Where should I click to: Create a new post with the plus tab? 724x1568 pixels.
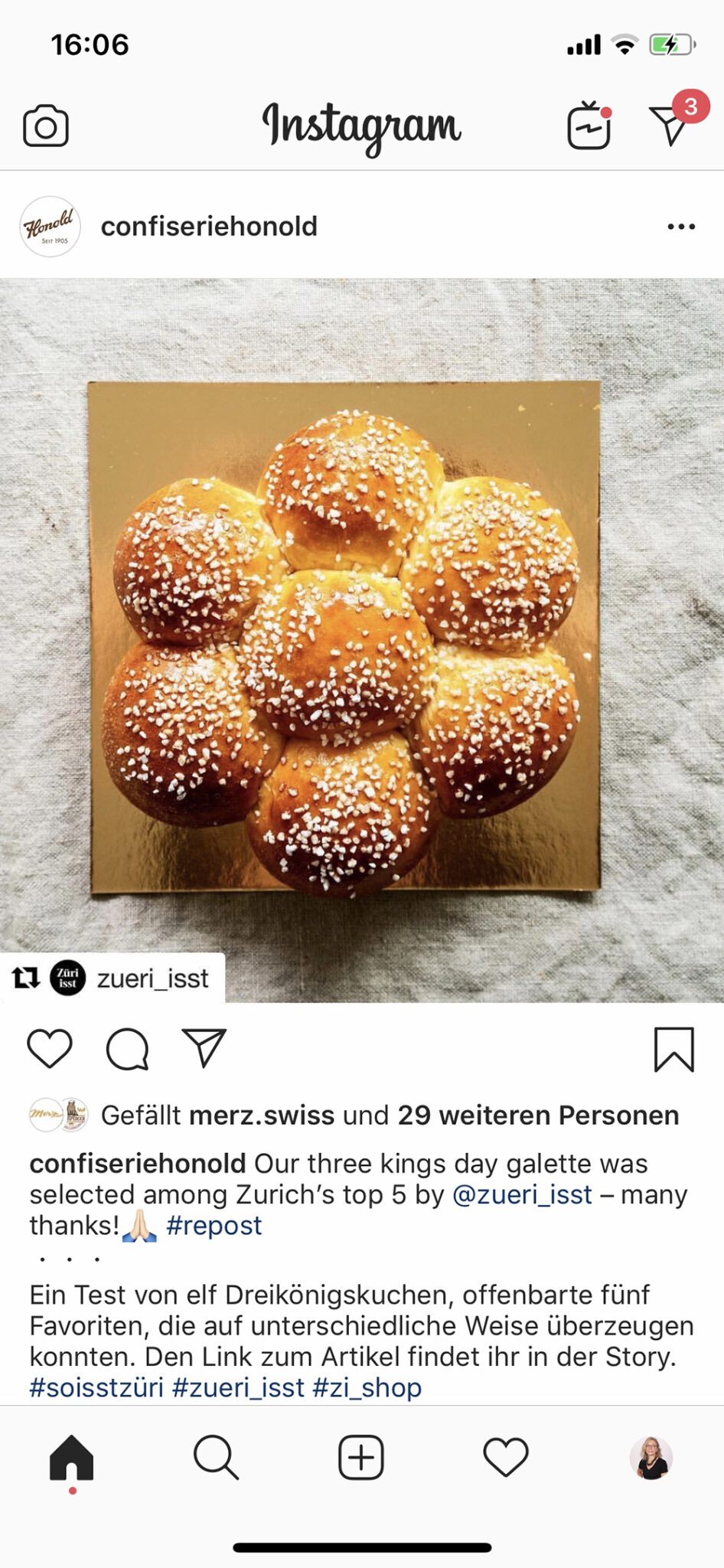[x=360, y=1457]
